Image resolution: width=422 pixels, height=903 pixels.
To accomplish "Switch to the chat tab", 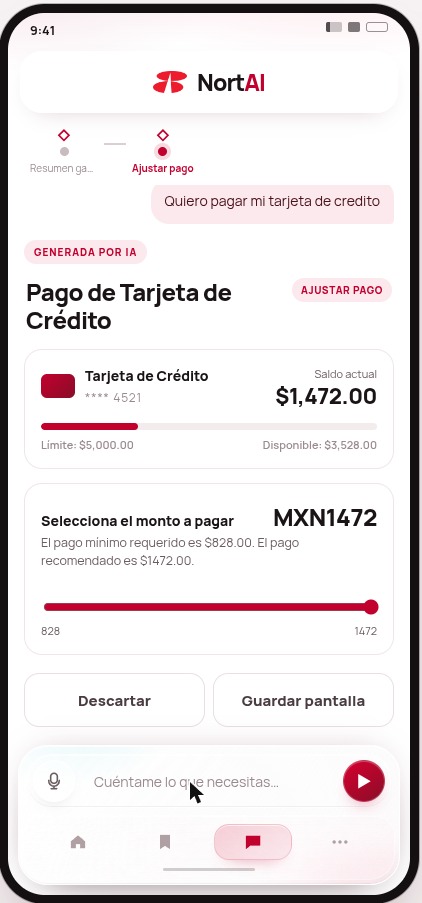I will (x=253, y=843).
